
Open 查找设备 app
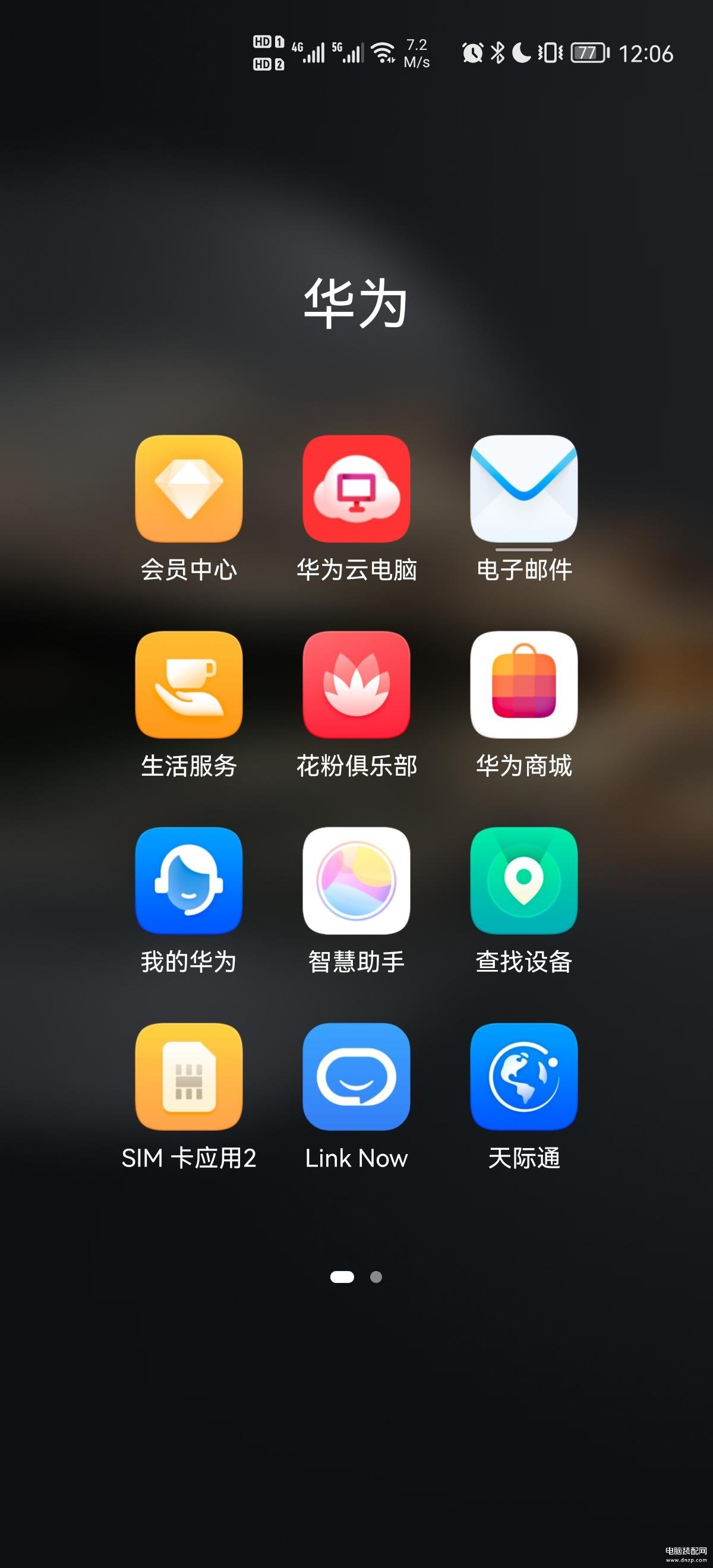523,880
